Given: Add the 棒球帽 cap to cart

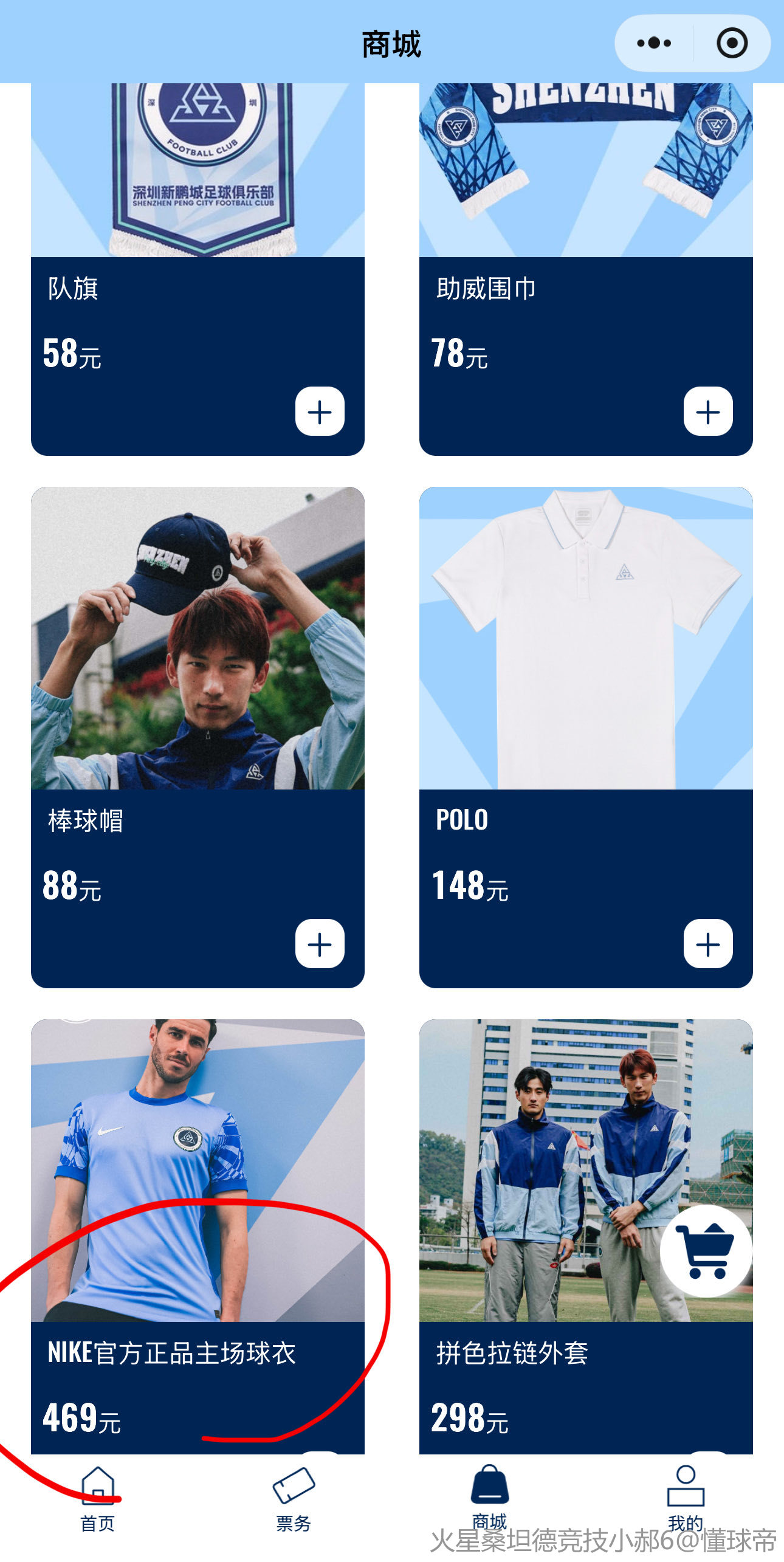Looking at the screenshot, I should tap(320, 944).
